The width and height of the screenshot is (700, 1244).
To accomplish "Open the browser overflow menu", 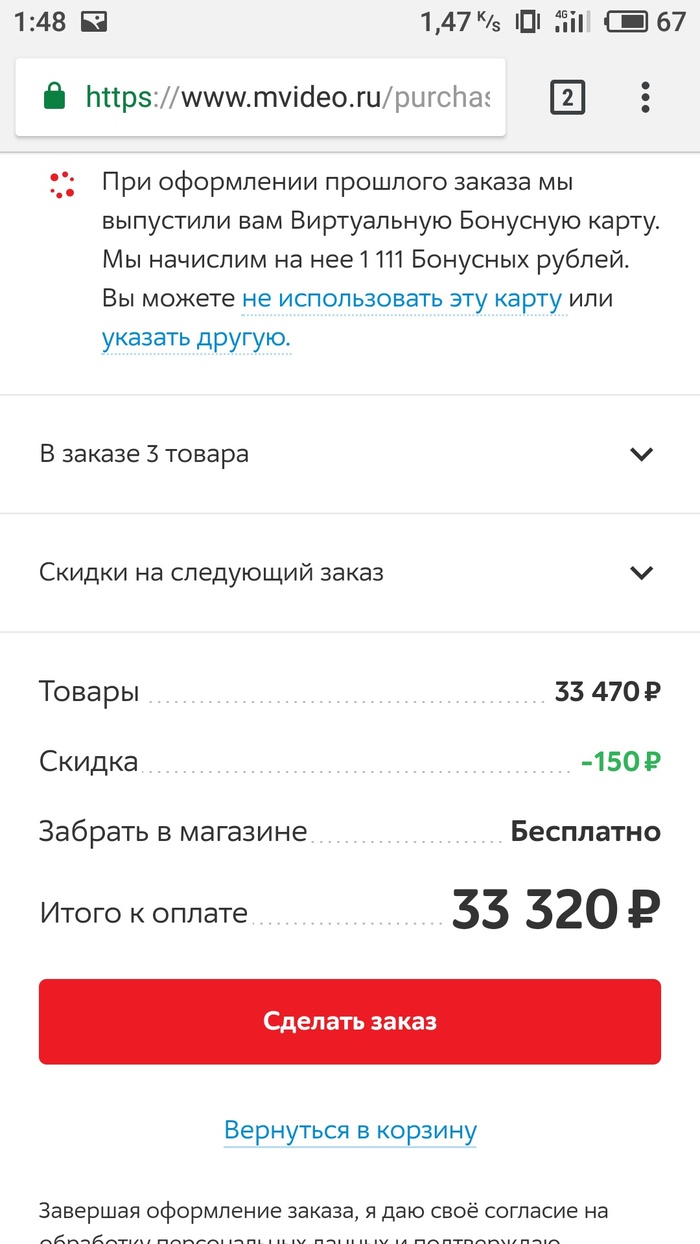I will 645,97.
